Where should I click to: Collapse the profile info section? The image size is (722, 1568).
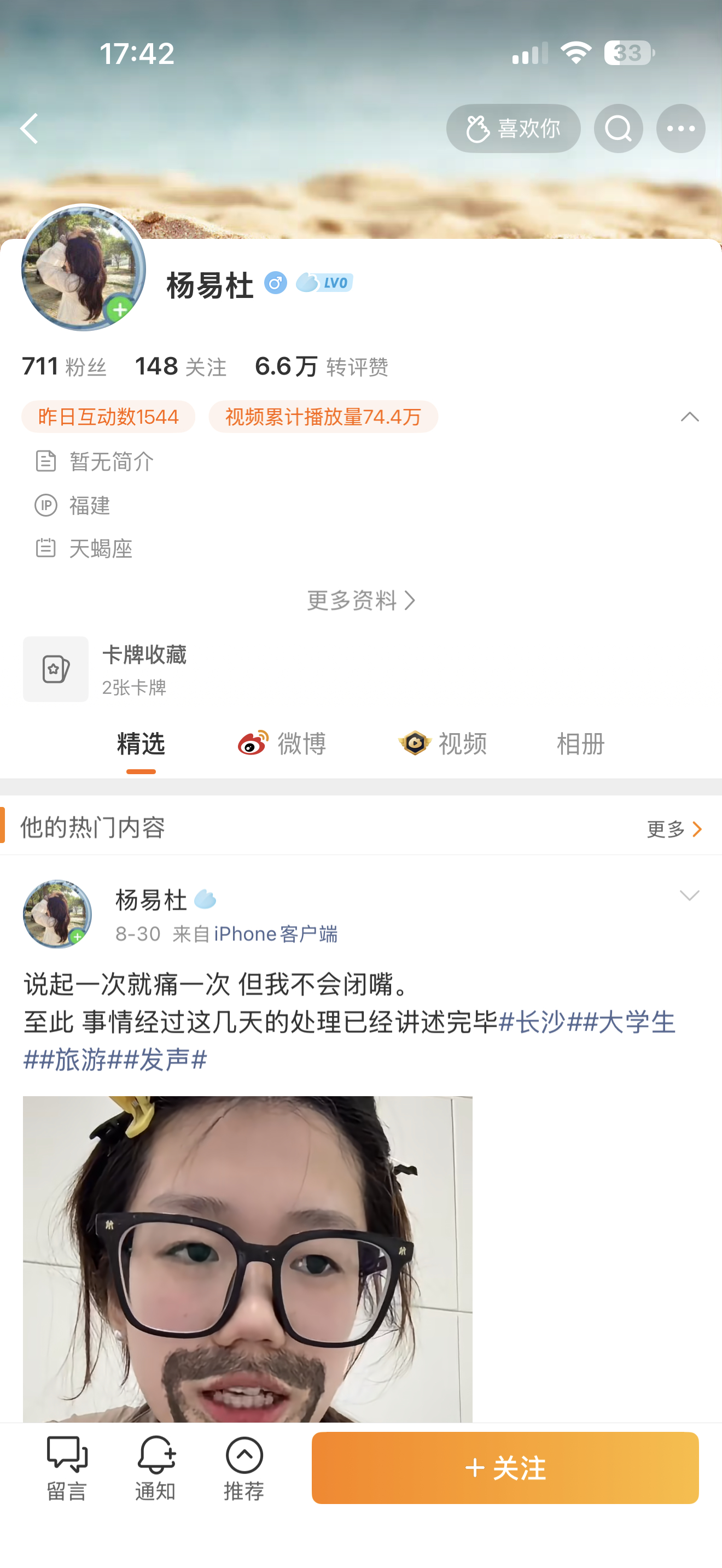(x=689, y=417)
